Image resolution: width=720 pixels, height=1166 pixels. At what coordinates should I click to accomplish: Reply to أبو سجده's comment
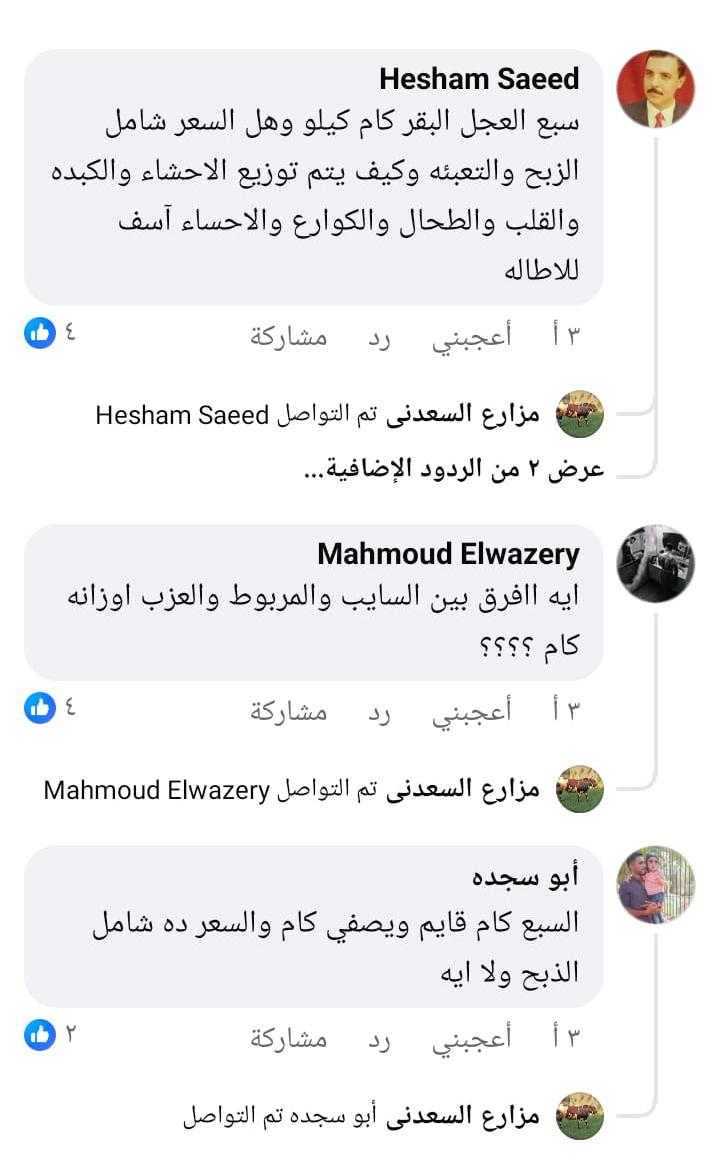pos(379,1039)
